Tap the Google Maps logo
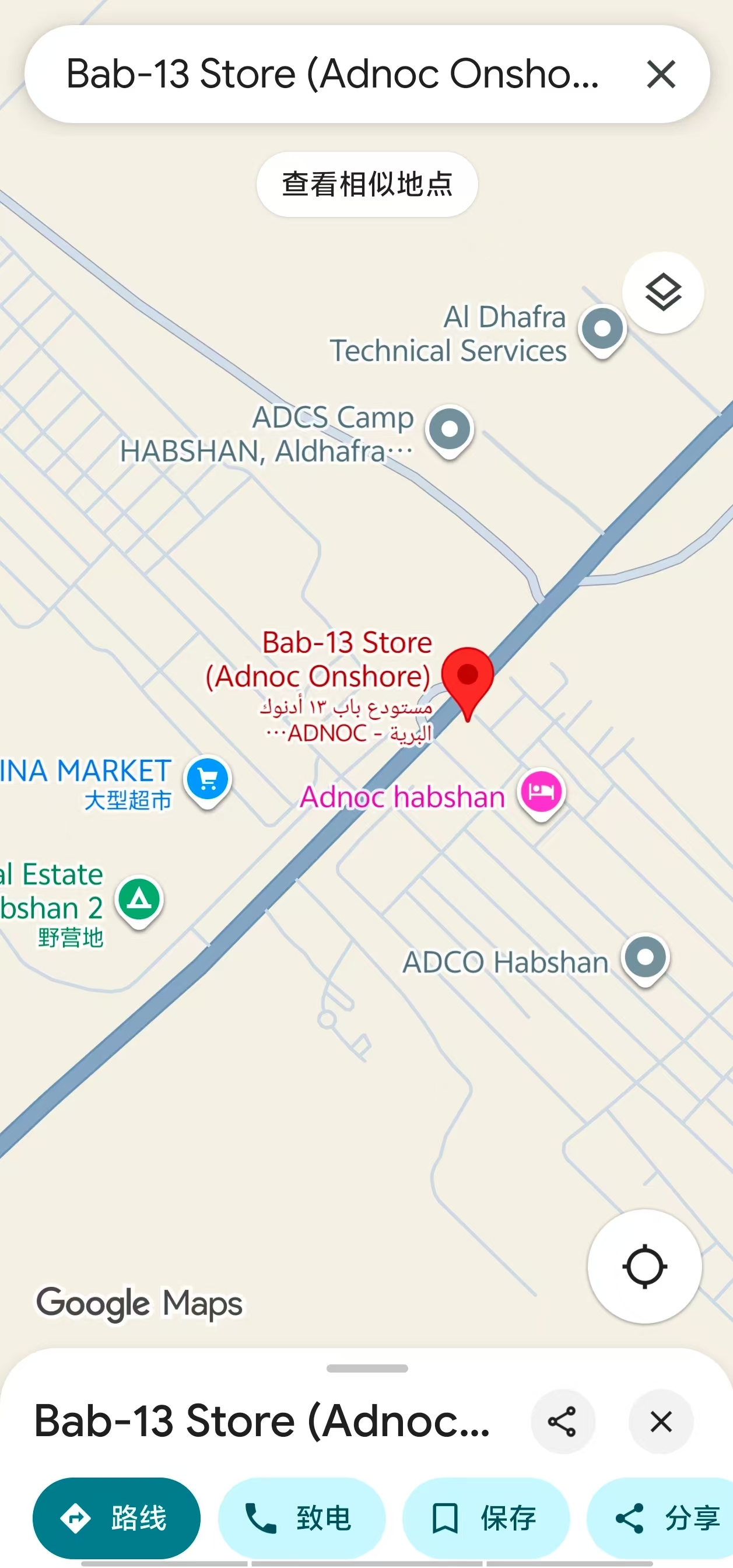The width and height of the screenshot is (733, 1568). pos(139,1303)
